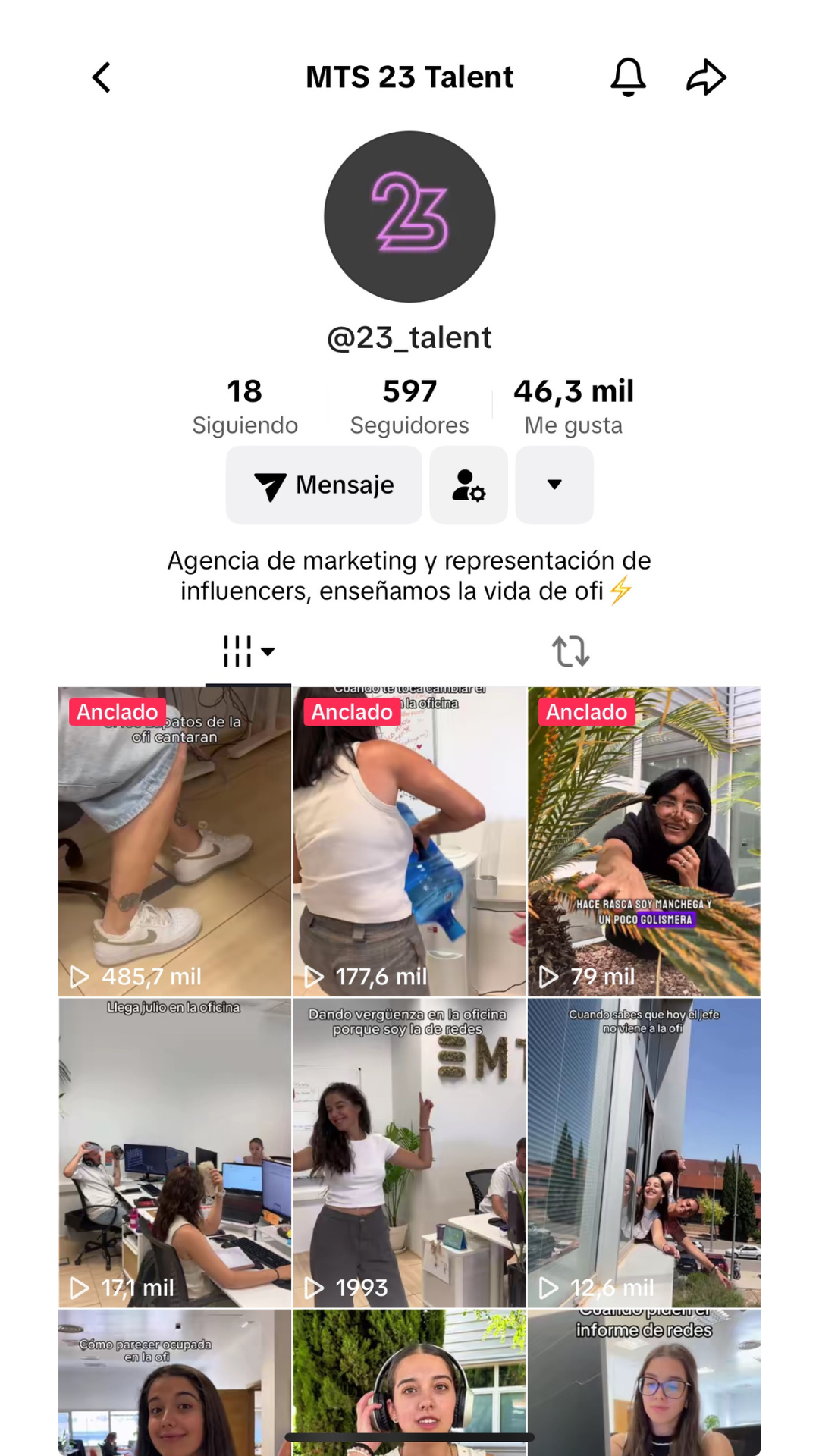This screenshot has height=1456, width=819.
Task: View the 597 Seguidores list
Action: (x=409, y=406)
